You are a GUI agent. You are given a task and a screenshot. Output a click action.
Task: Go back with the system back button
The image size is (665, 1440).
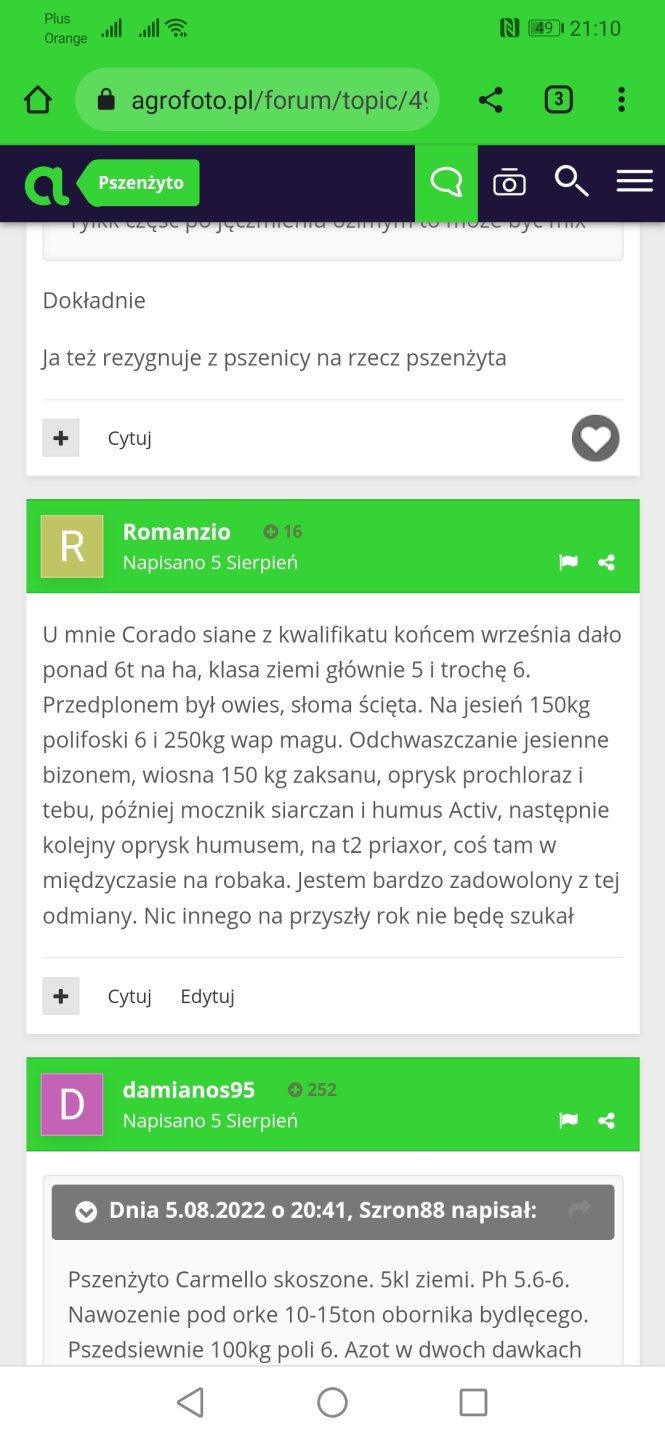tap(190, 1402)
